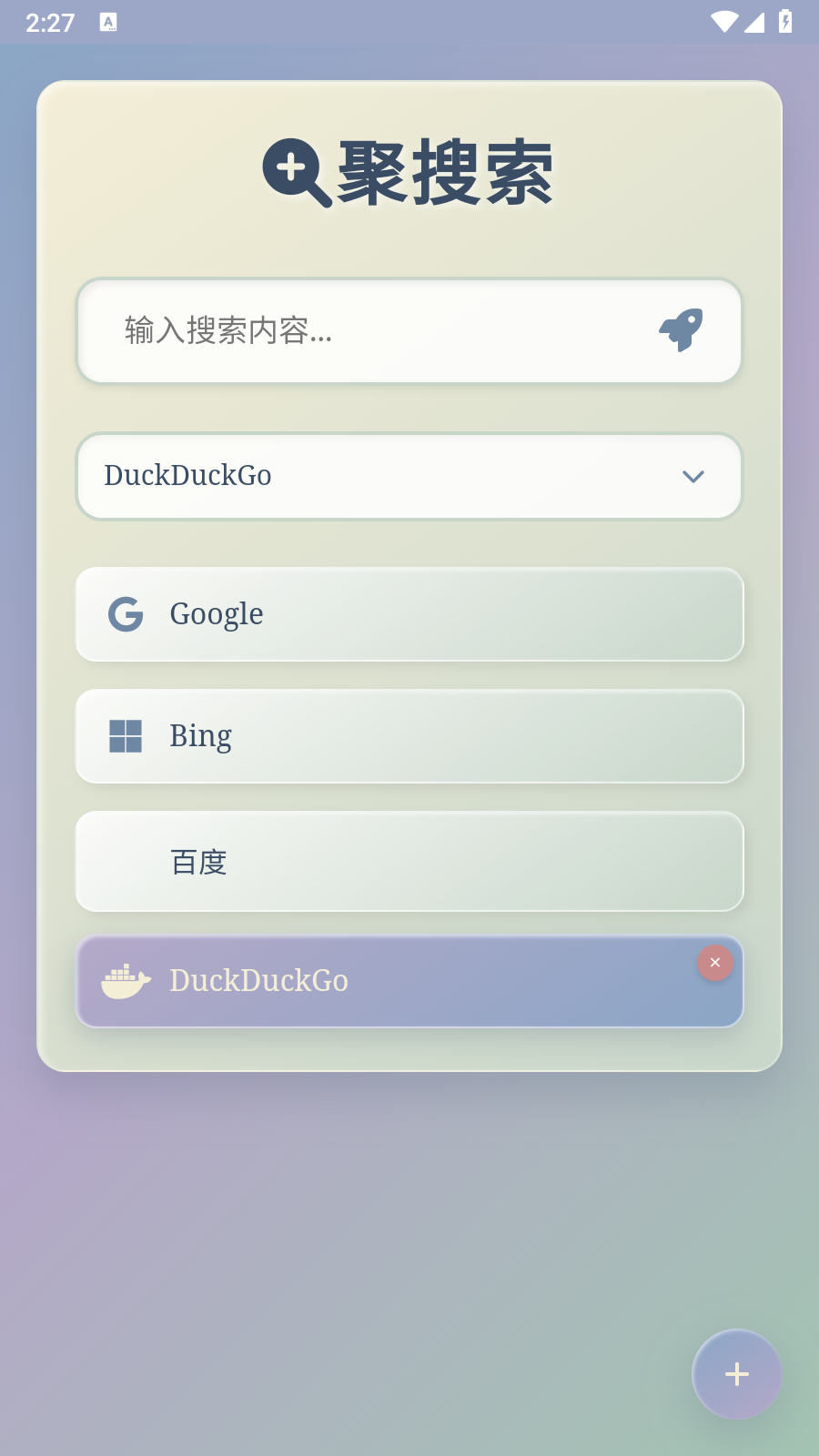Select the Google search engine

click(x=409, y=614)
